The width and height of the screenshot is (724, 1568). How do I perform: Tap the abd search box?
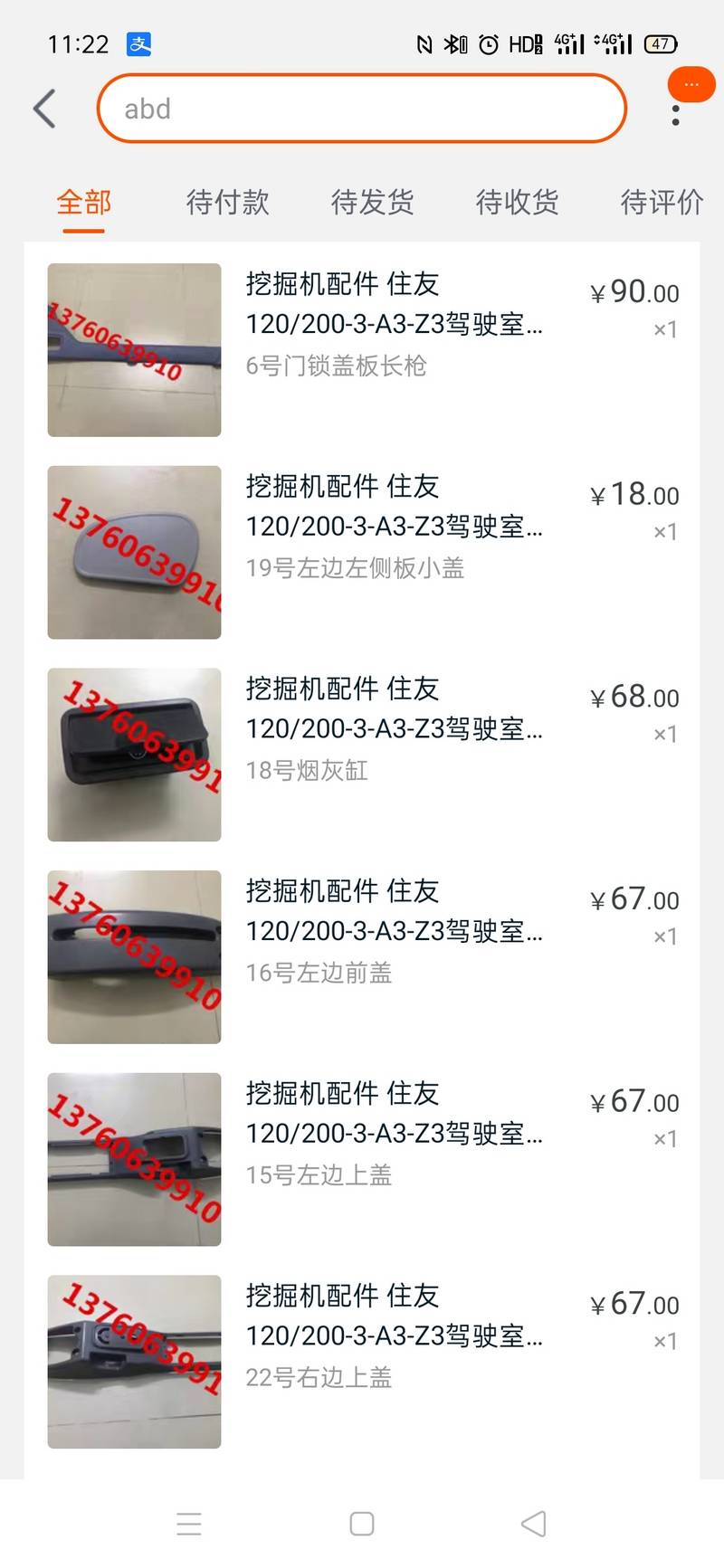click(361, 109)
